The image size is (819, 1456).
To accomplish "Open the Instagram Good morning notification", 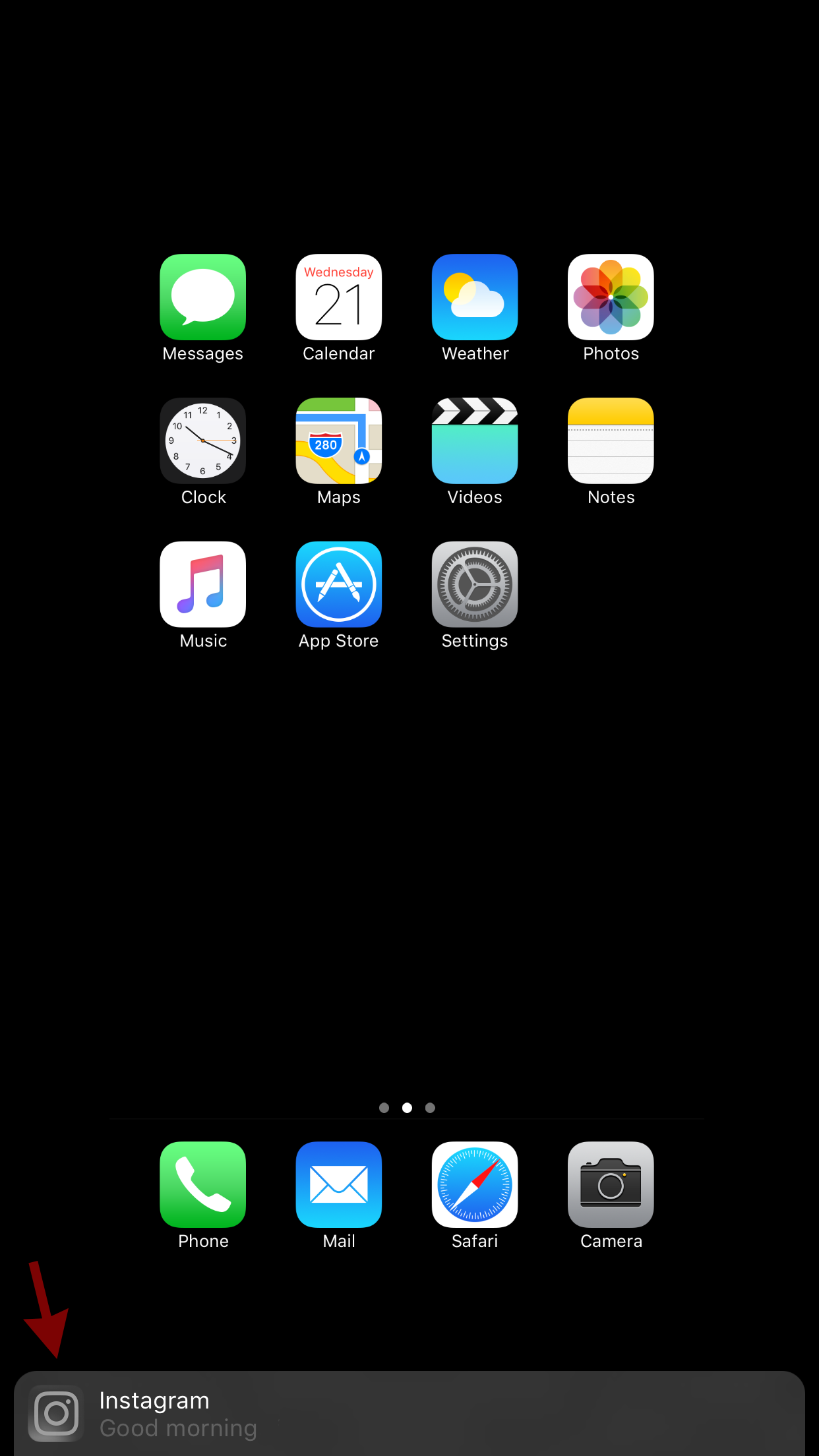I will (409, 1413).
